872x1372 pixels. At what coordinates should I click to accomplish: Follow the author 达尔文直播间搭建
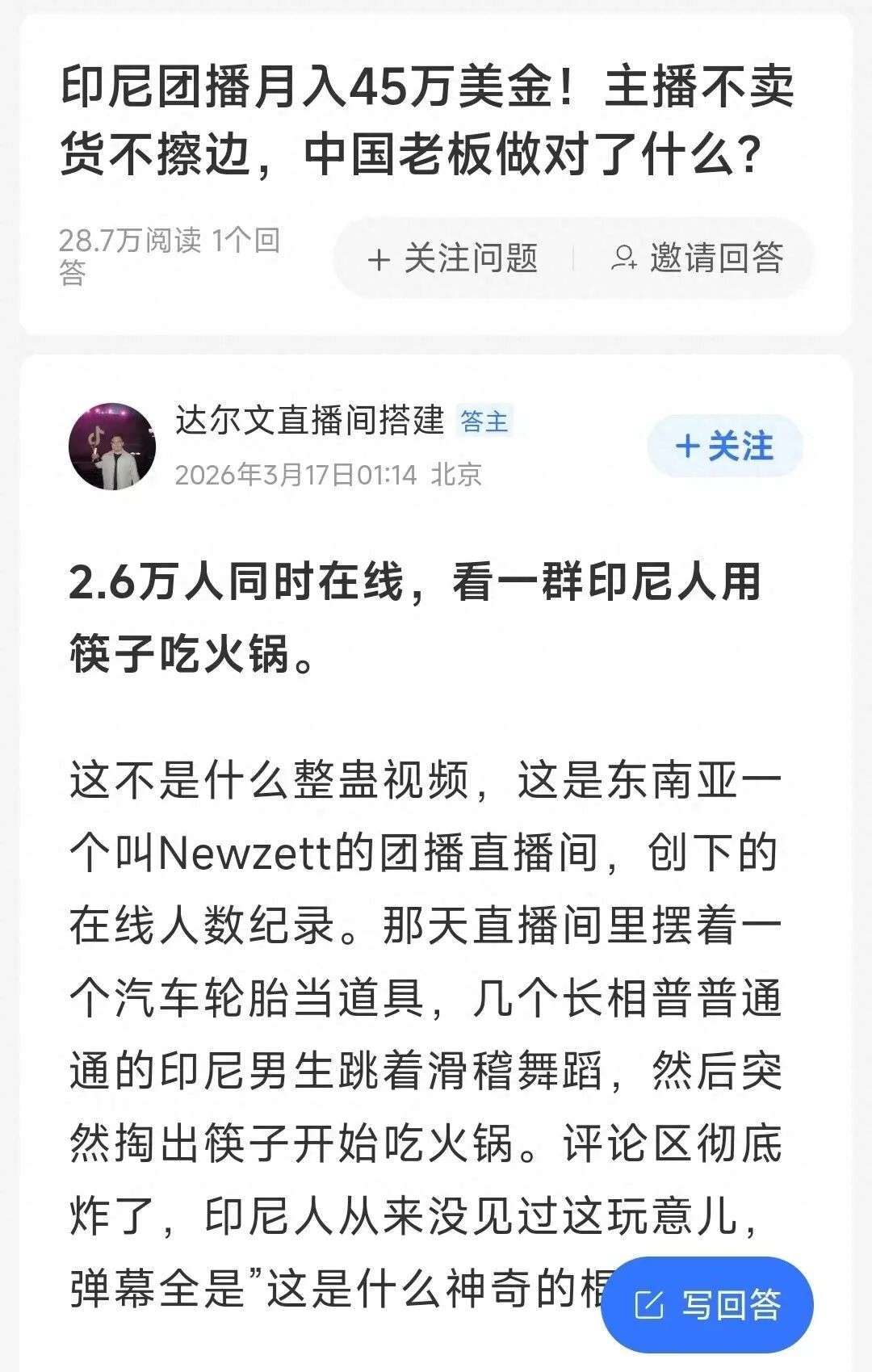pyautogui.click(x=724, y=446)
